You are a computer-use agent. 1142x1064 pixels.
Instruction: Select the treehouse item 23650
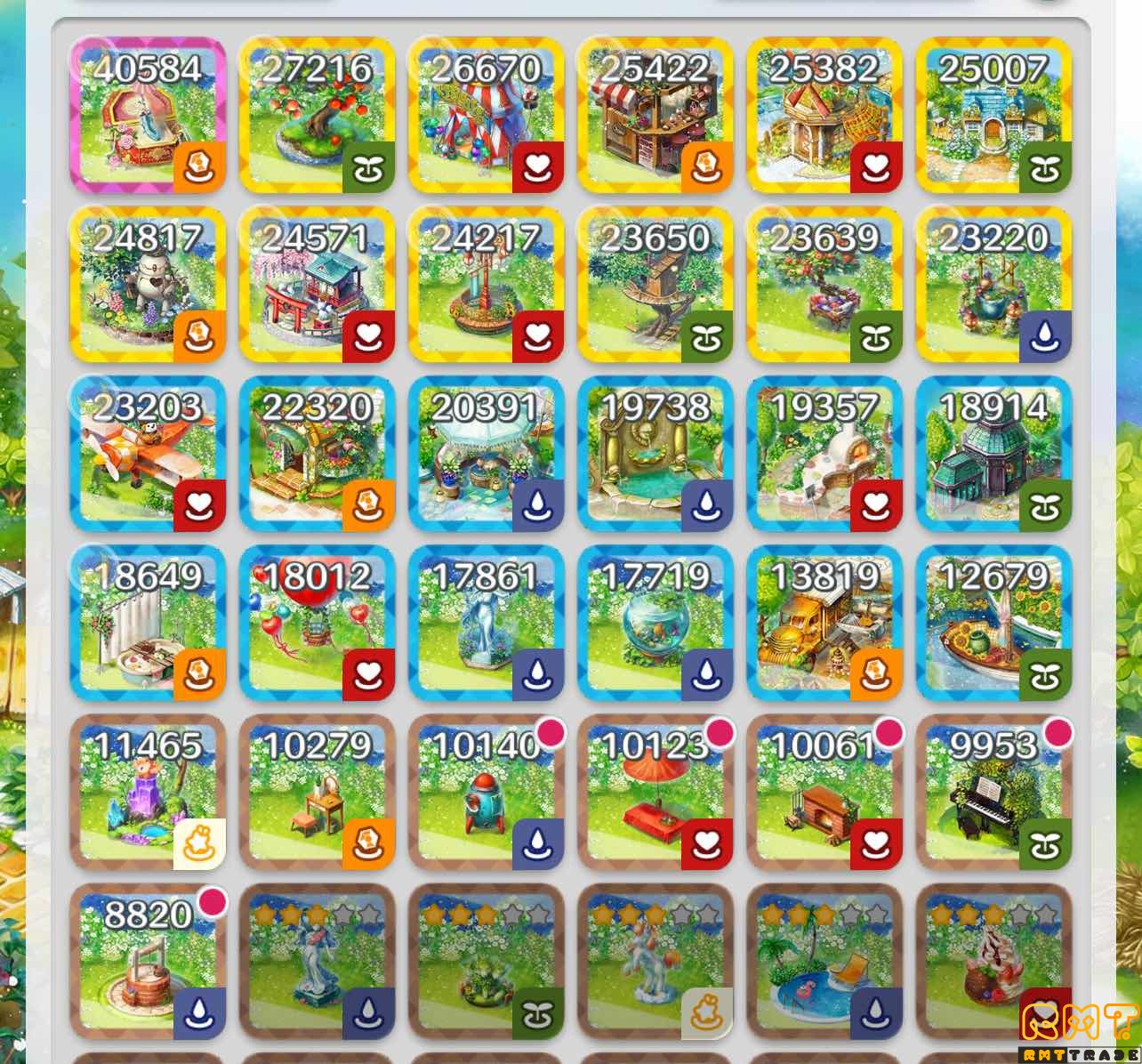point(655,285)
